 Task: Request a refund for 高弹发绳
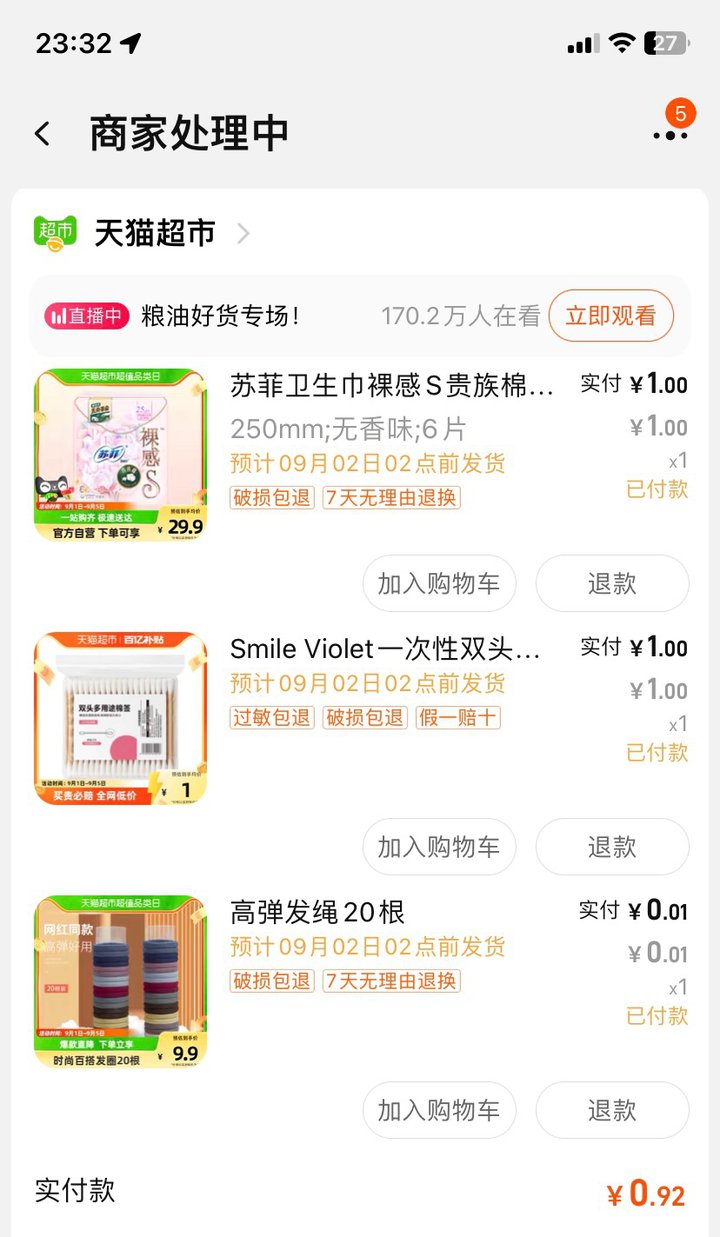click(612, 1109)
